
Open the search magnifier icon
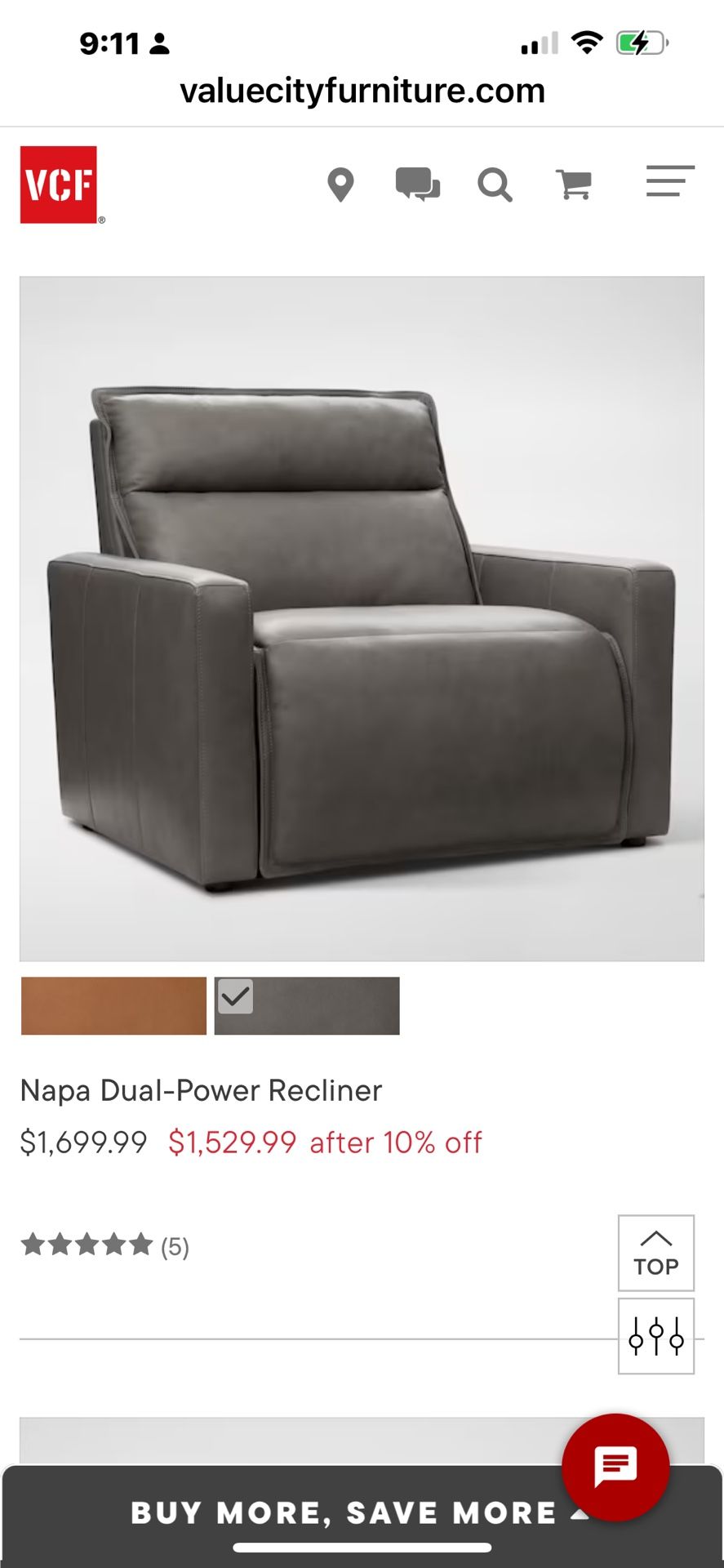pyautogui.click(x=495, y=185)
